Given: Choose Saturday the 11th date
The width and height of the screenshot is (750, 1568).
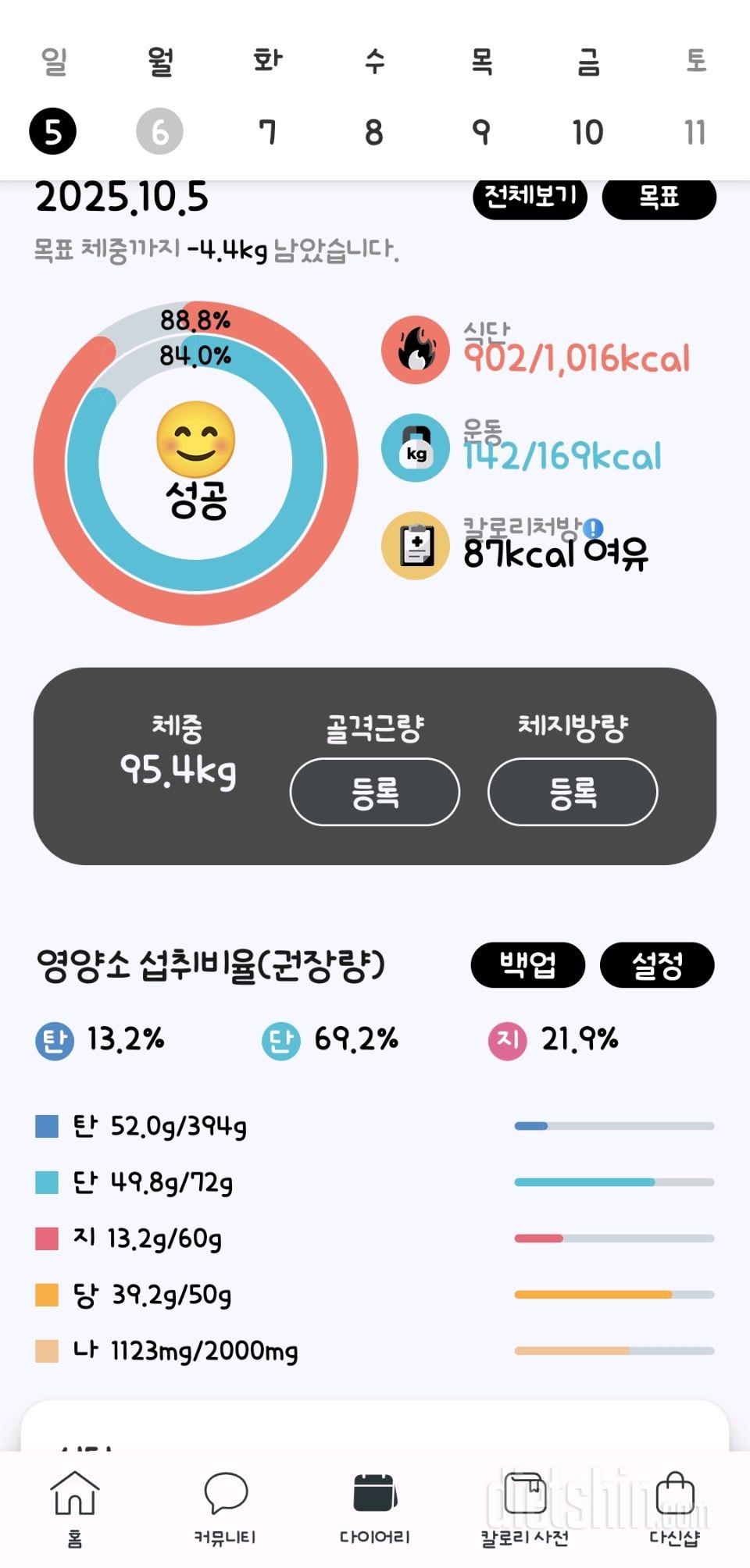Looking at the screenshot, I should [695, 131].
